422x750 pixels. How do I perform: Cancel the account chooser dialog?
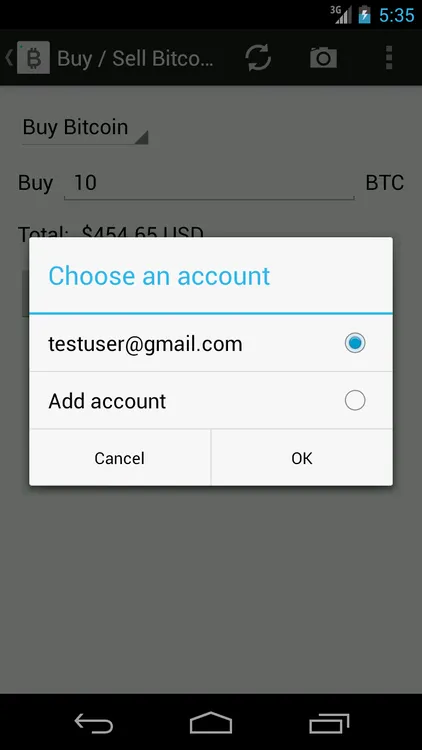tap(120, 458)
